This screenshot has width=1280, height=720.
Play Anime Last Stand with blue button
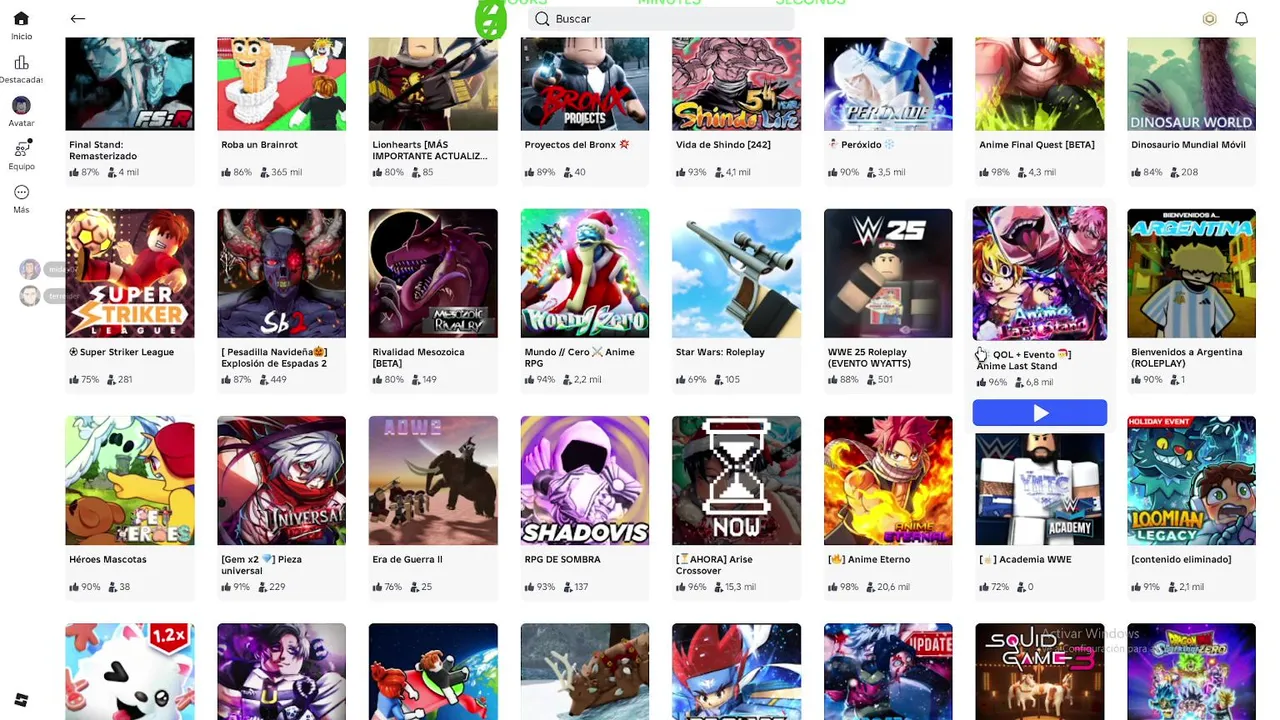(1039, 413)
